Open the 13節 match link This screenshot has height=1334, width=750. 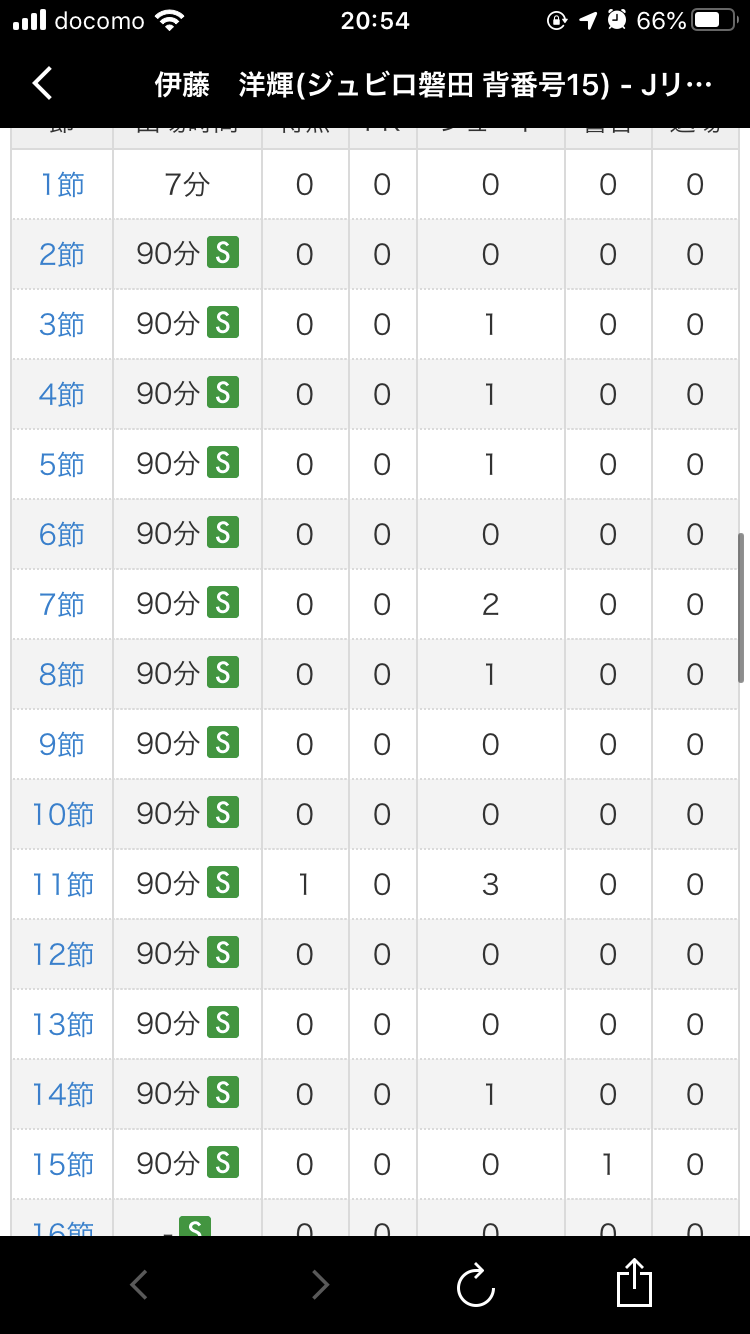[62, 1025]
